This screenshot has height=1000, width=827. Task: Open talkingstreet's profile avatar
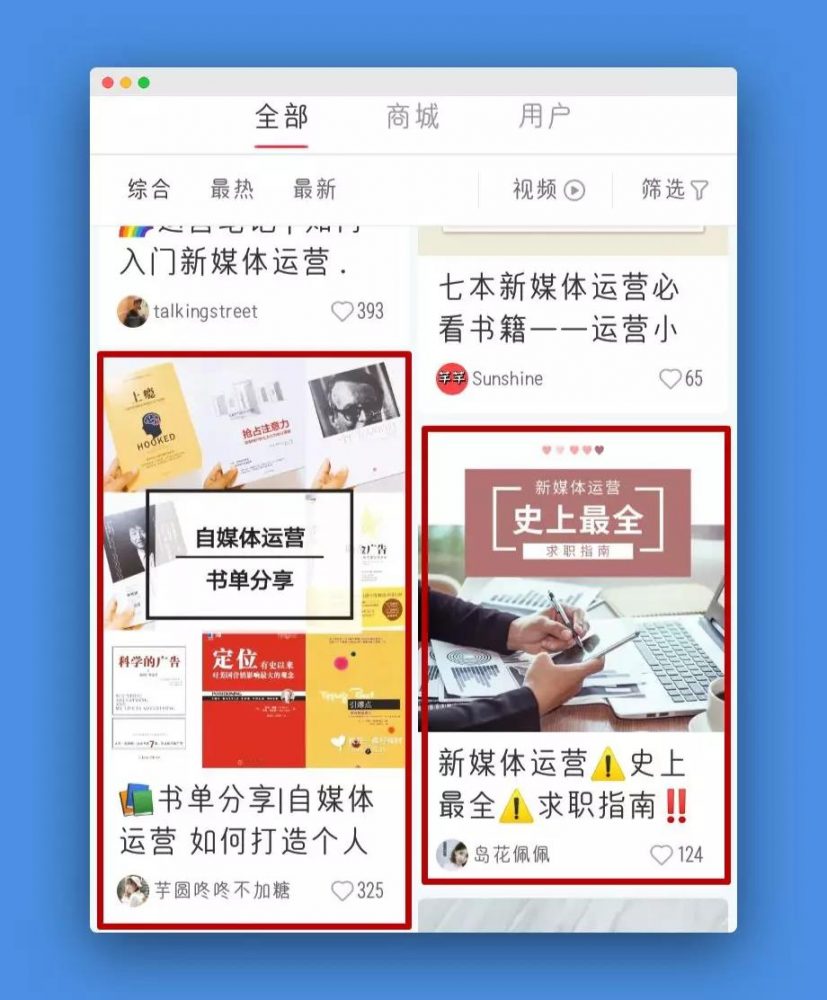132,311
